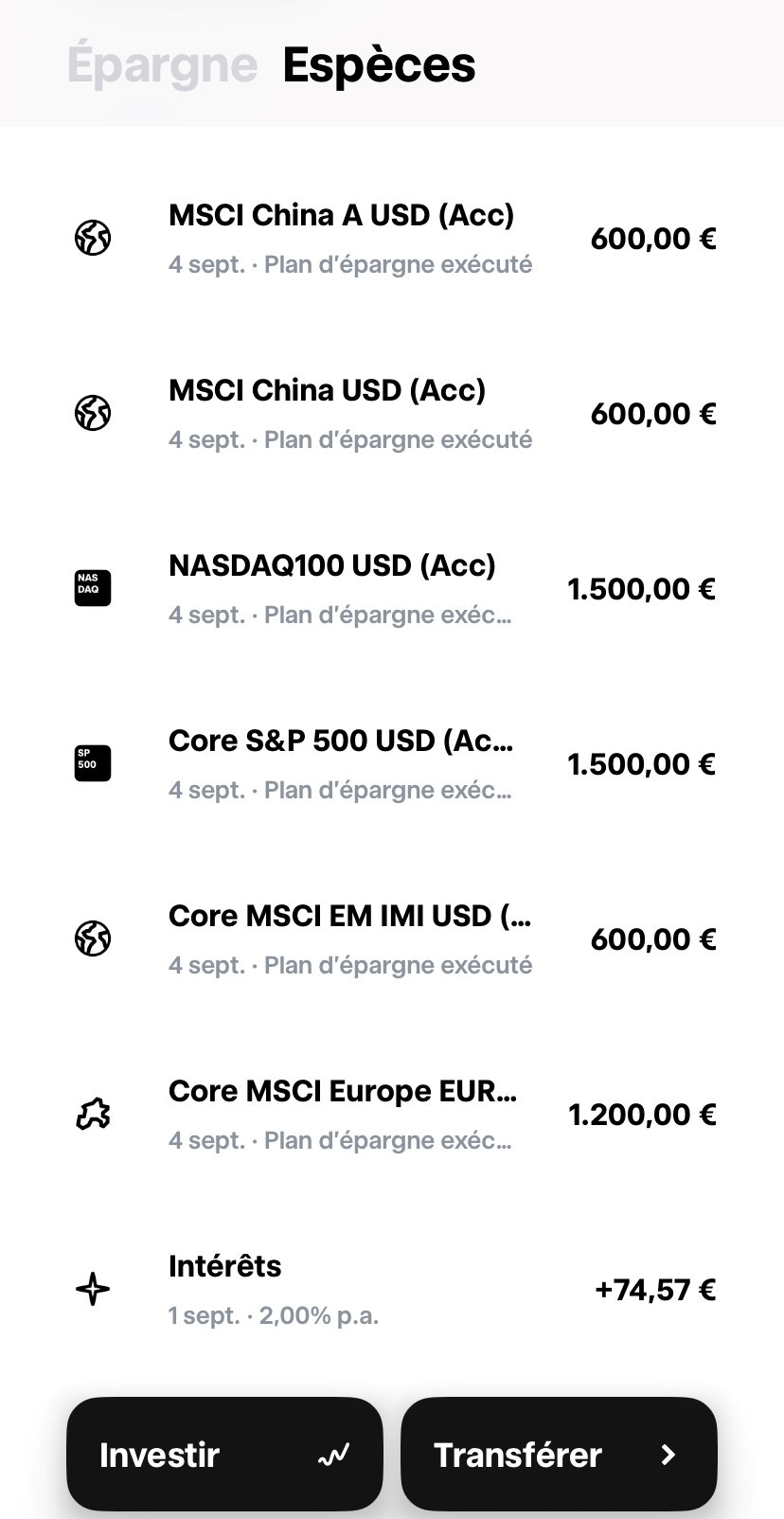Open the MSCI China USD (Acc) transaction
This screenshot has width=784, height=1519.
coord(392,414)
